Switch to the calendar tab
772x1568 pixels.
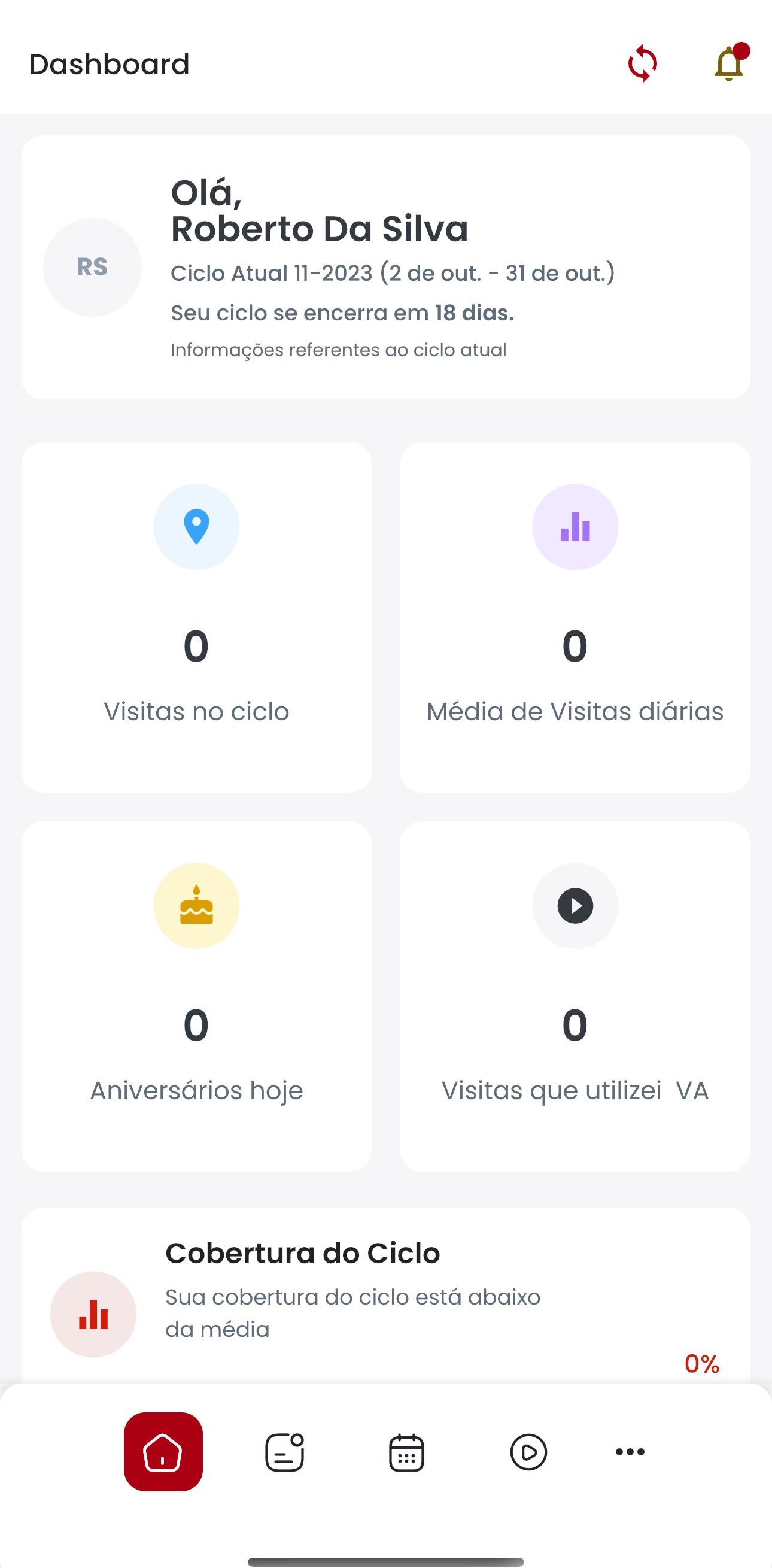[x=406, y=1452]
